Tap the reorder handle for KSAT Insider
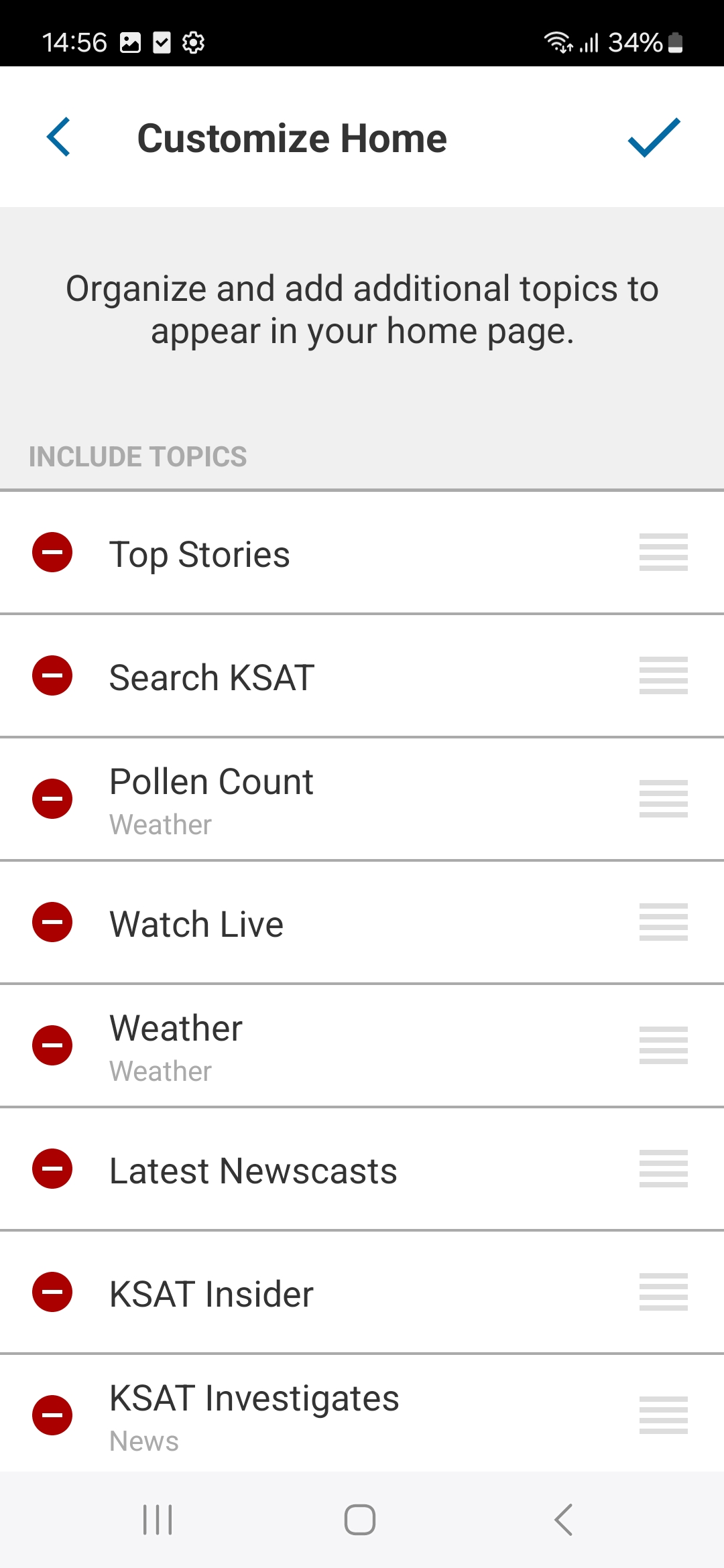 664,1292
